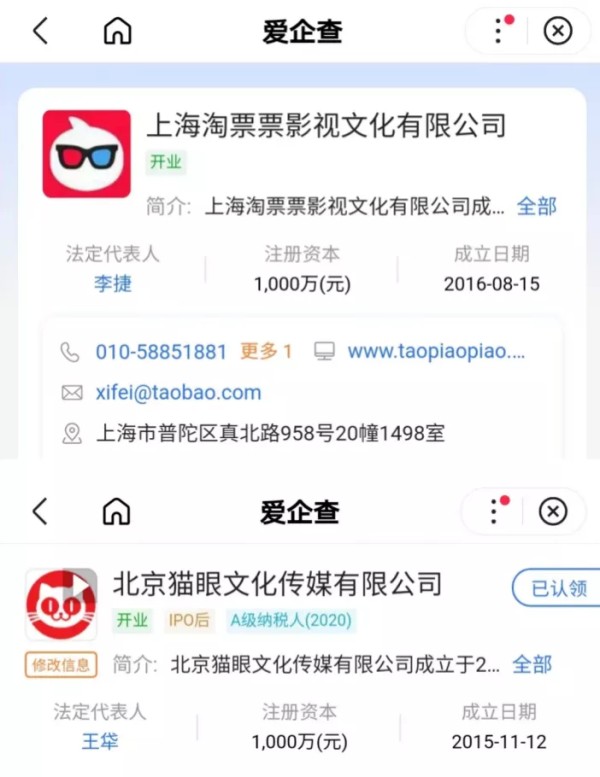Open the three-dot menu above 上海淘票票
Image resolution: width=600 pixels, height=777 pixels.
coord(499,31)
